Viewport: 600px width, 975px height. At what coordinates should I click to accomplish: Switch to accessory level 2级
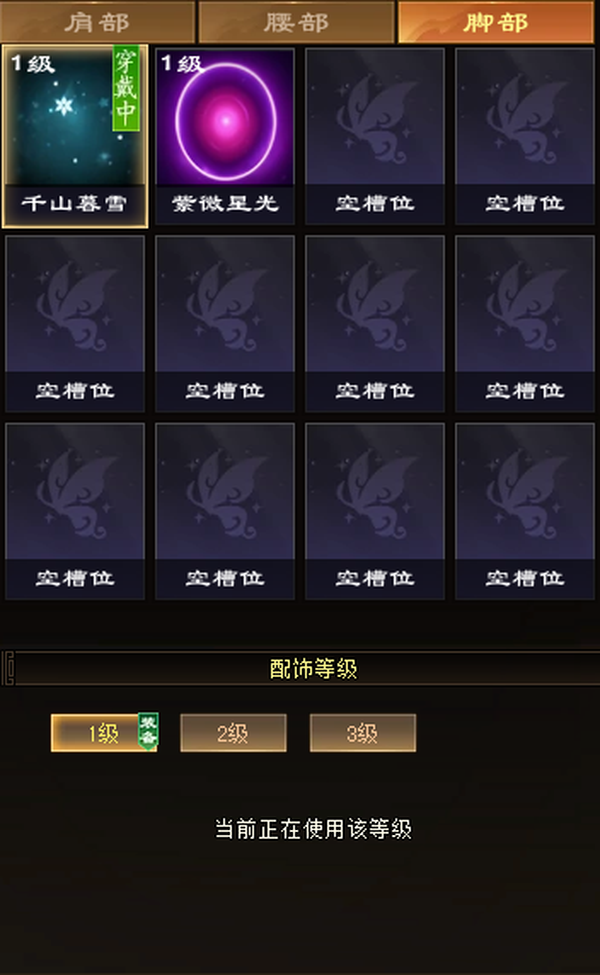pos(233,733)
